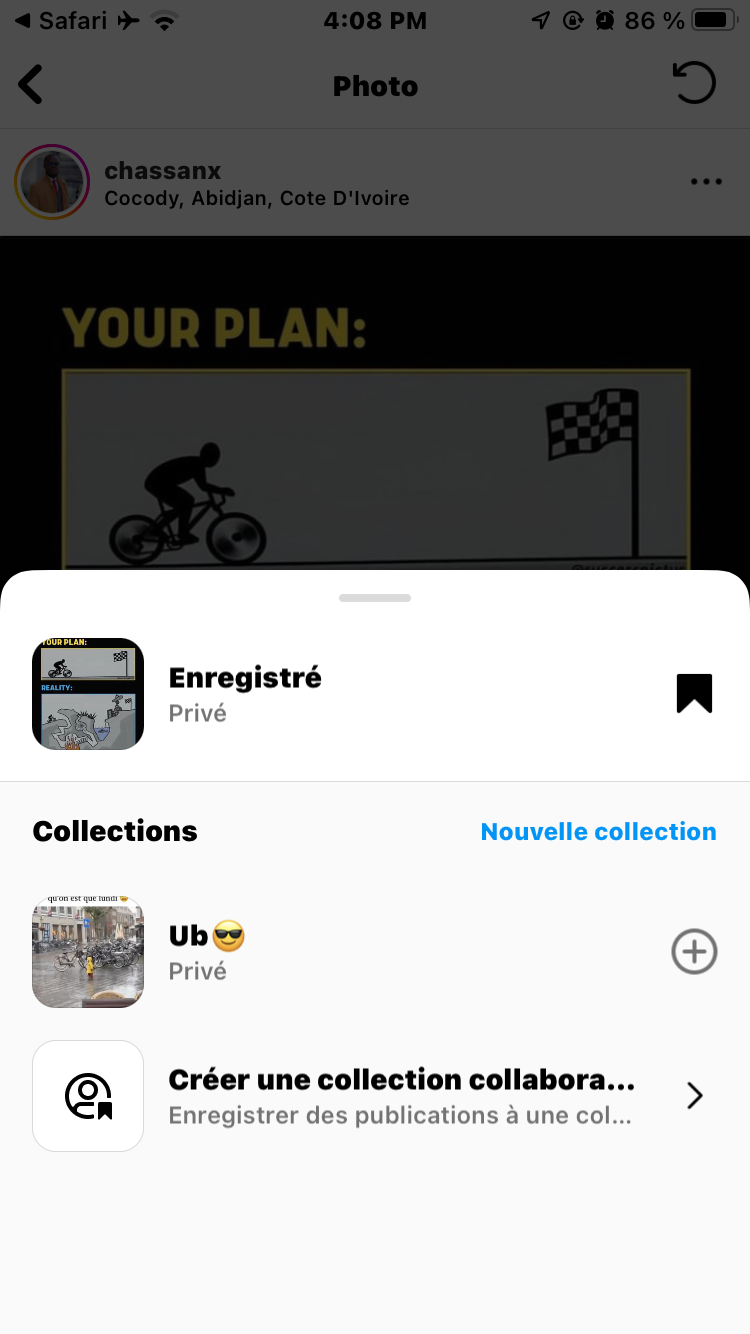Open the three-dot options menu
The width and height of the screenshot is (750, 1334).
(706, 182)
